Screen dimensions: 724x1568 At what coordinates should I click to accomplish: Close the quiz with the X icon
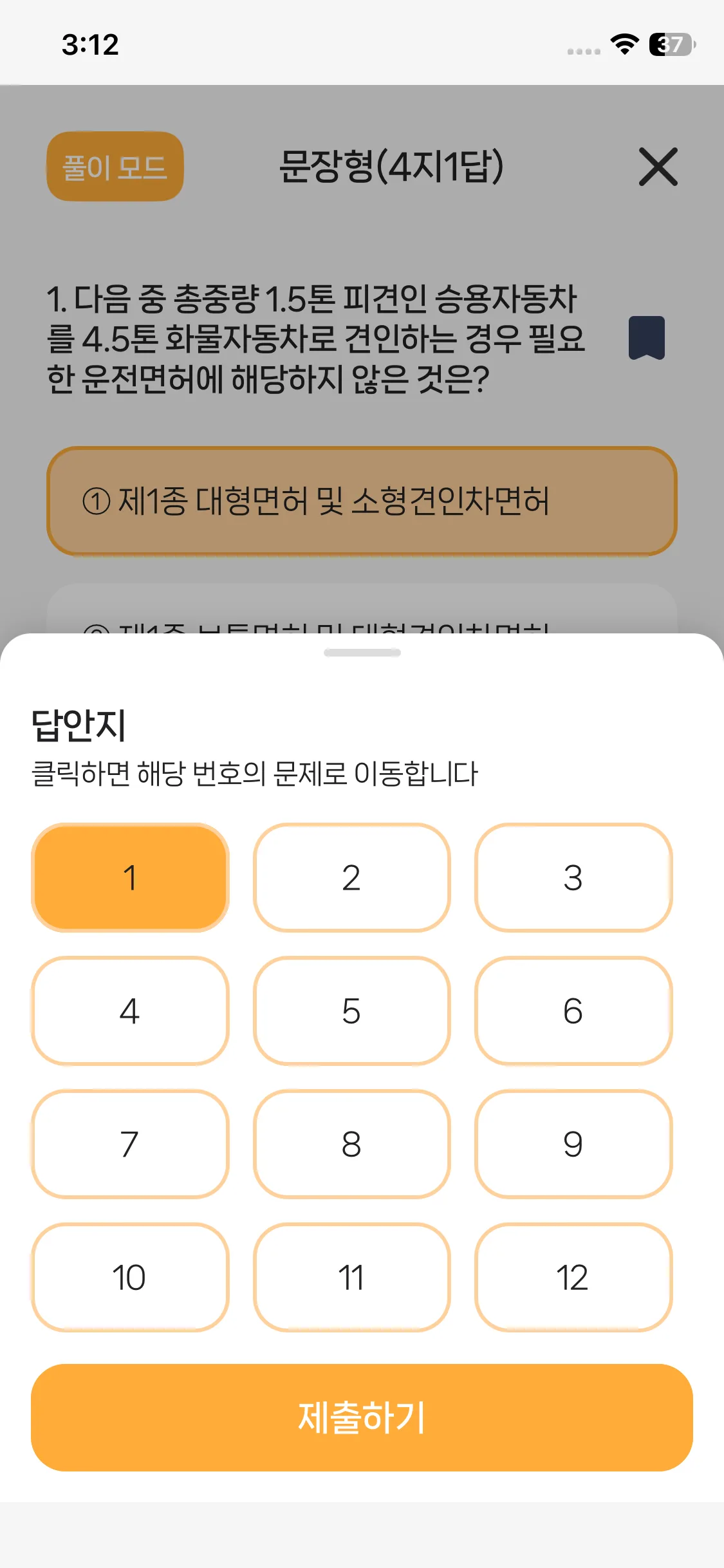pyautogui.click(x=658, y=167)
